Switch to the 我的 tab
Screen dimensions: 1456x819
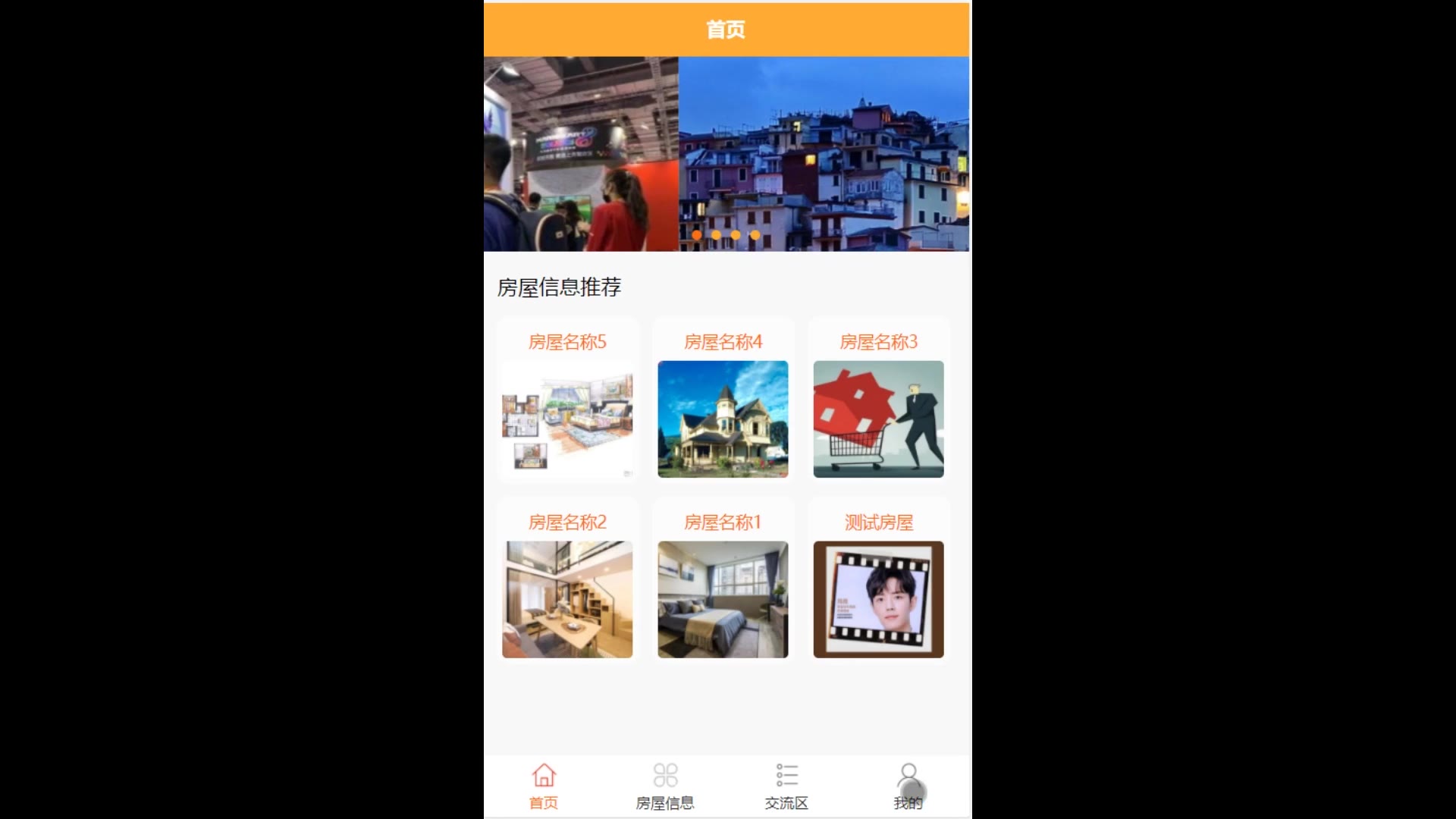pyautogui.click(x=908, y=786)
